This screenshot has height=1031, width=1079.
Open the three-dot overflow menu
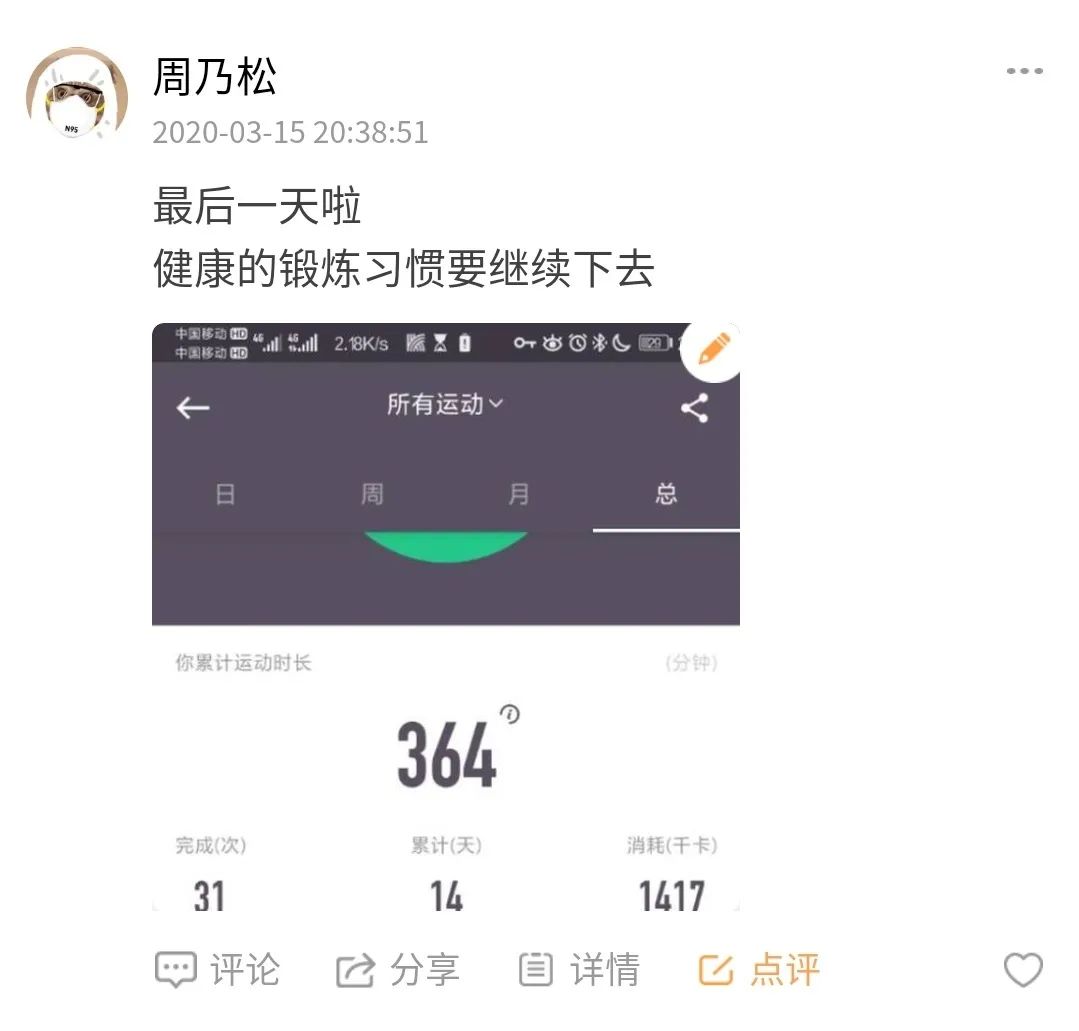(x=1024, y=72)
